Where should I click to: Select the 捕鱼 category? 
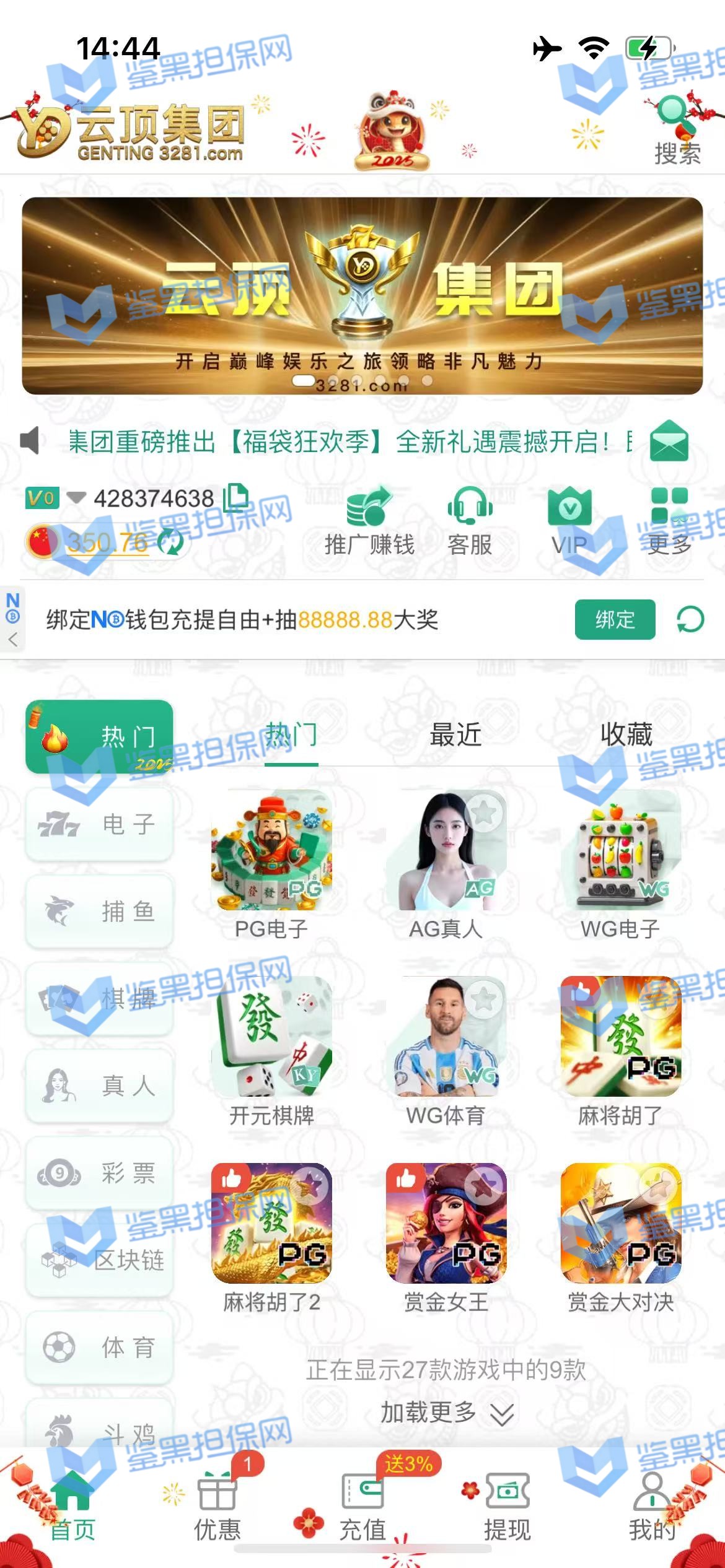99,912
